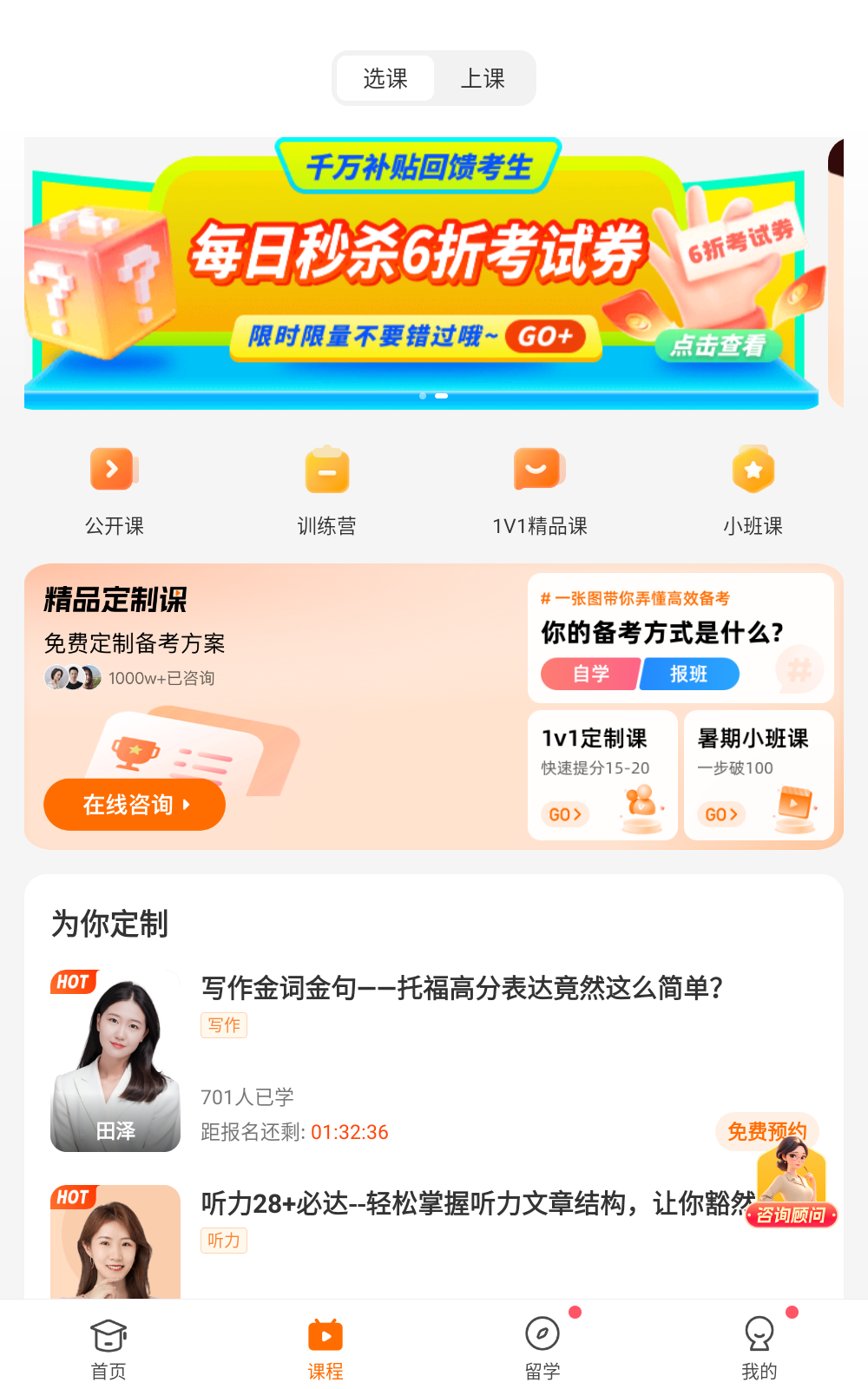
Task: Select the 选课 segment
Action: point(385,79)
